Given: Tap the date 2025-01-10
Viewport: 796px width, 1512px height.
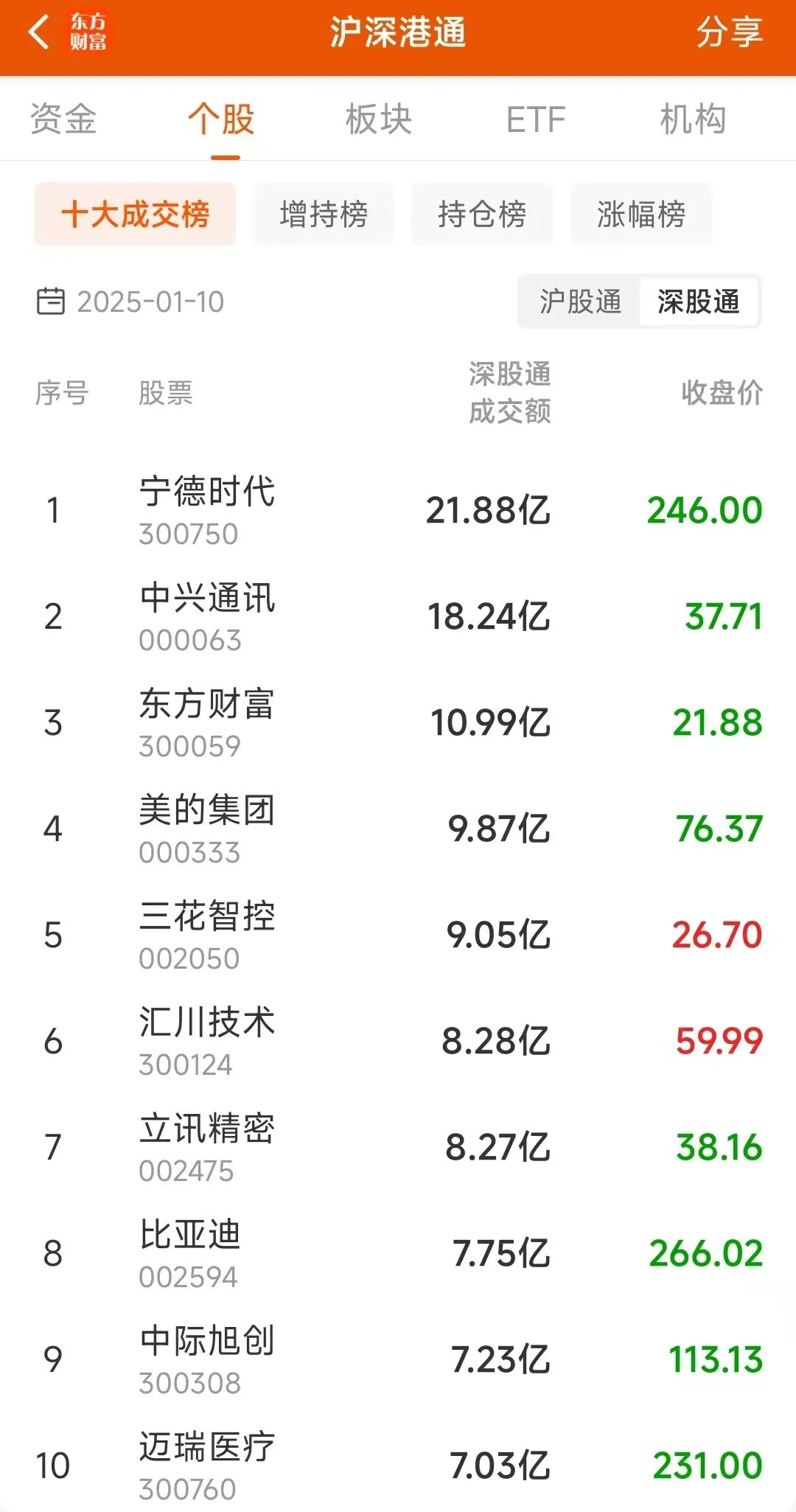Looking at the screenshot, I should 150,302.
